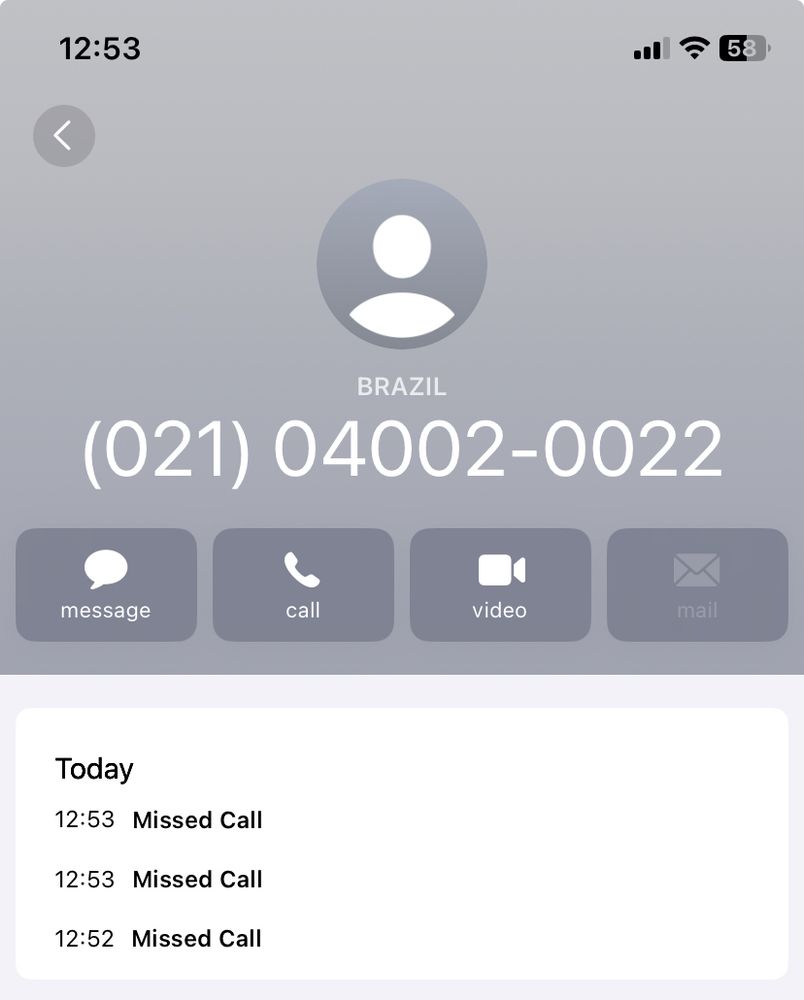This screenshot has width=804, height=1000.
Task: Call back the Brazil number
Action: coord(303,584)
